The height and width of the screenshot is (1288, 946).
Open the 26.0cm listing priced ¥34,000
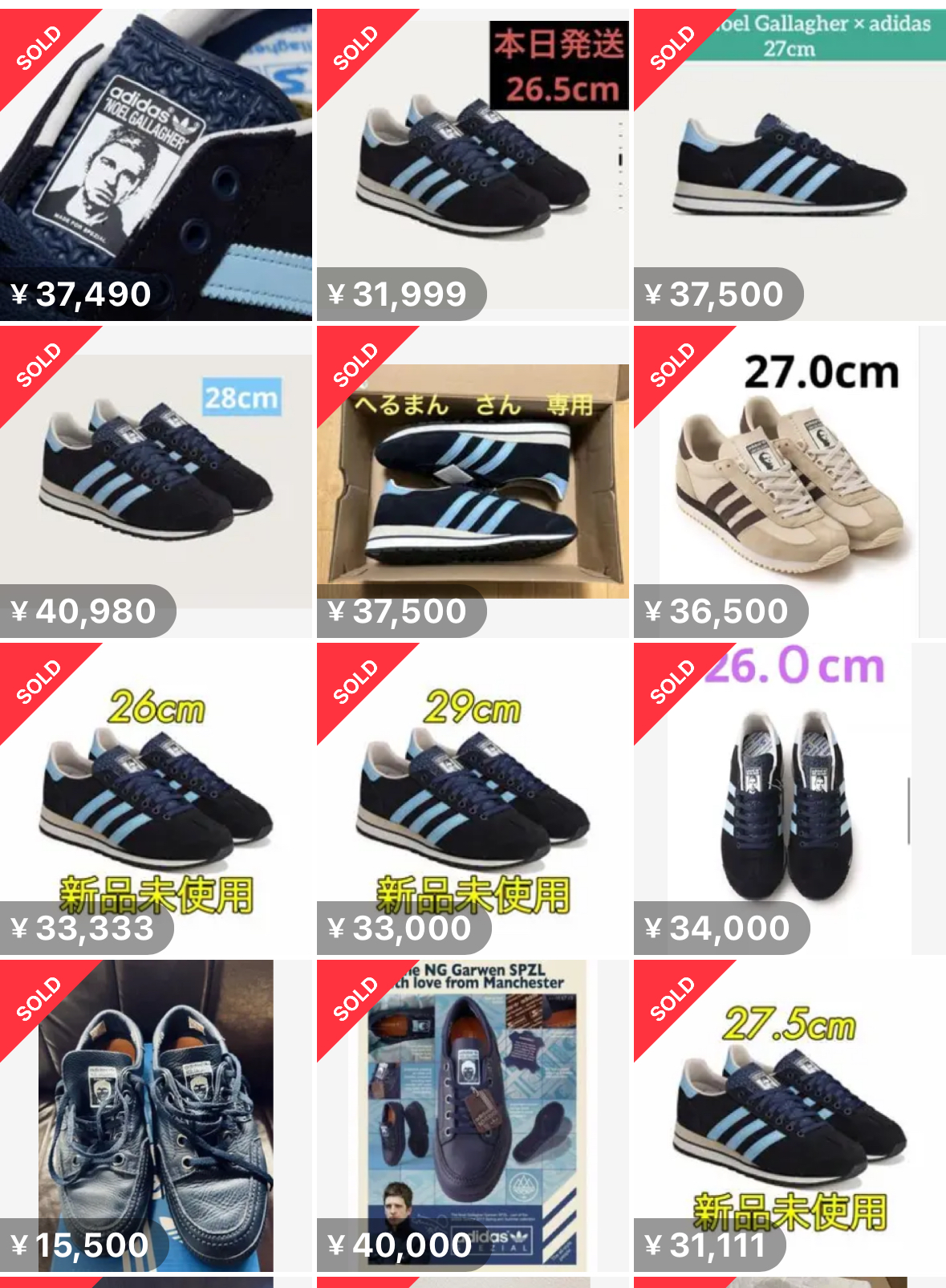tap(790, 798)
